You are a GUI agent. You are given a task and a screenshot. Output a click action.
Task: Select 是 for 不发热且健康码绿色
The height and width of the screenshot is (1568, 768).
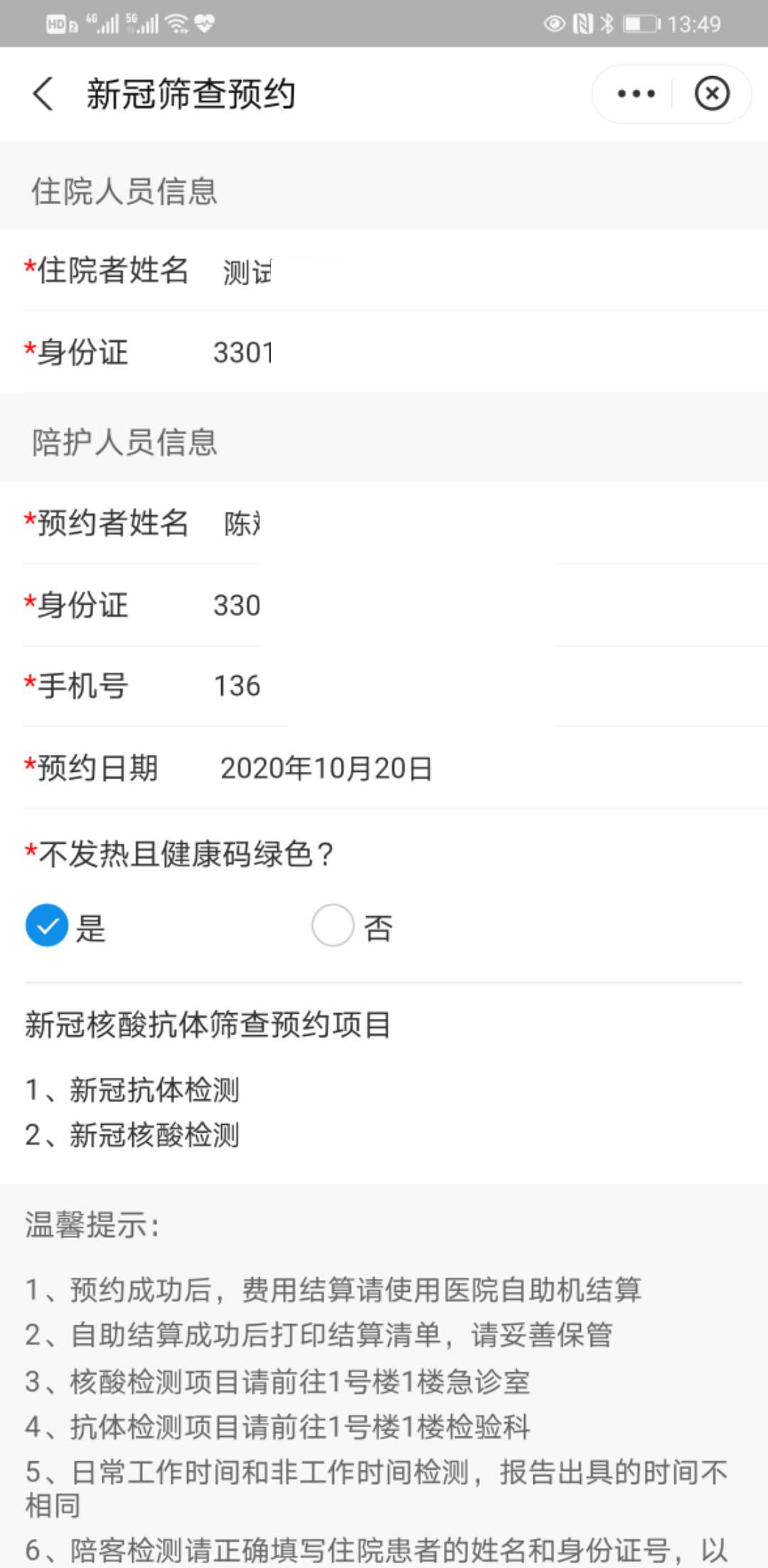tap(65, 926)
